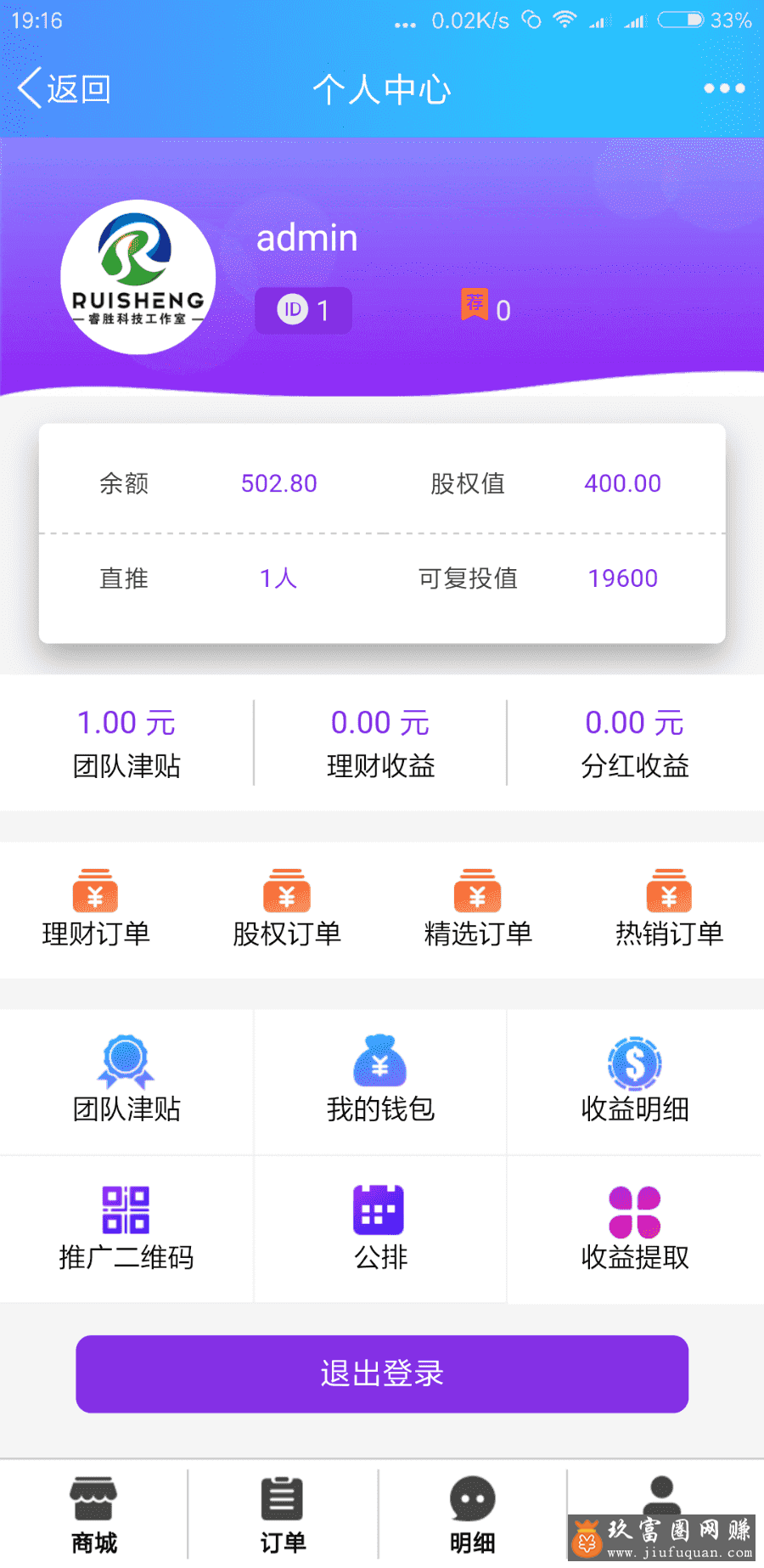The image size is (764, 1568).
Task: Tap the admin profile avatar
Action: coord(138,277)
